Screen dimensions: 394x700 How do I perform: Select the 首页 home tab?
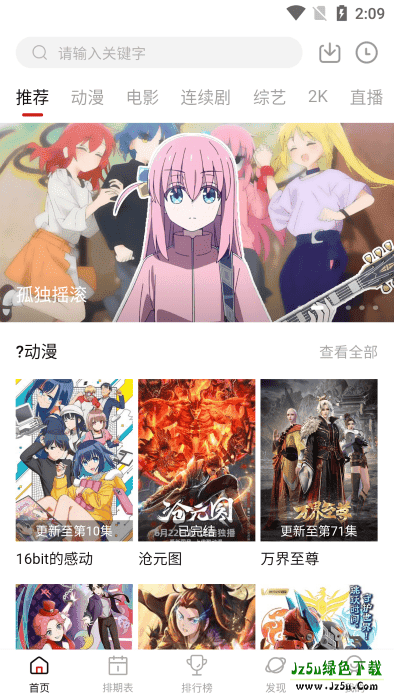point(39,674)
